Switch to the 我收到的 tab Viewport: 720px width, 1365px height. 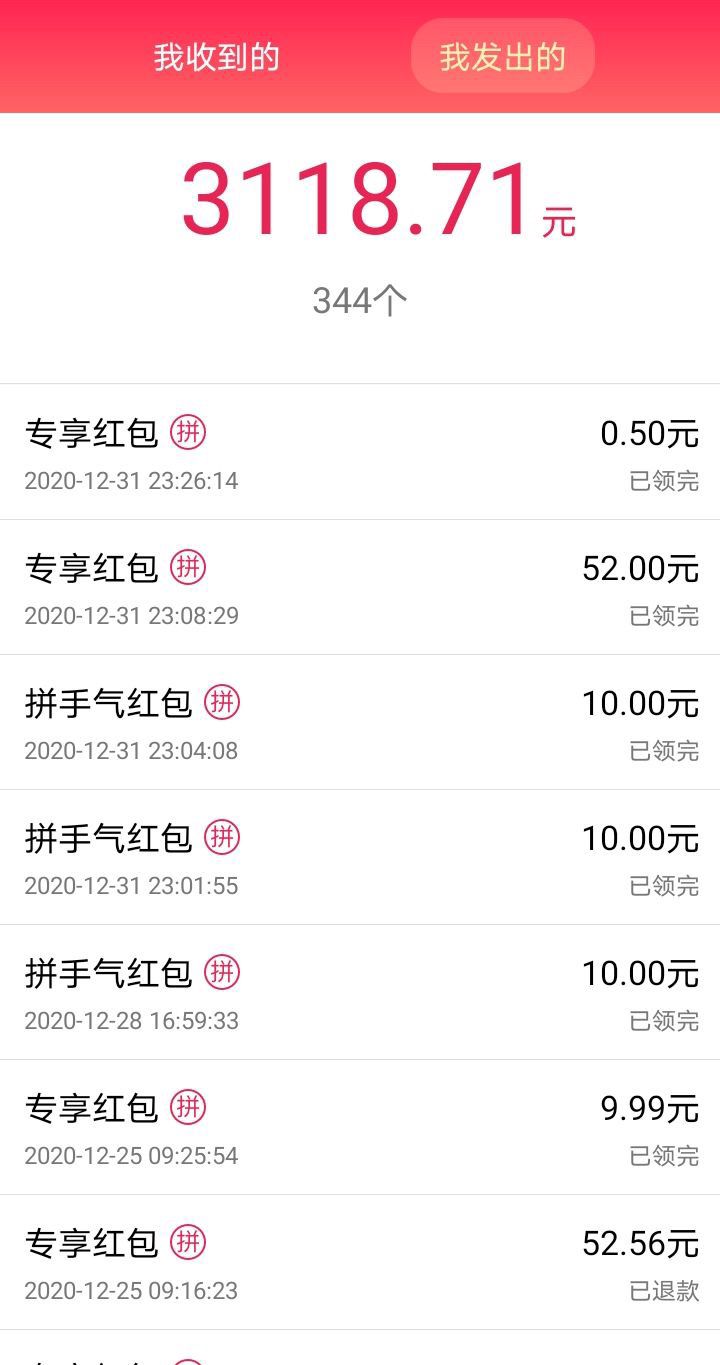[x=216, y=57]
